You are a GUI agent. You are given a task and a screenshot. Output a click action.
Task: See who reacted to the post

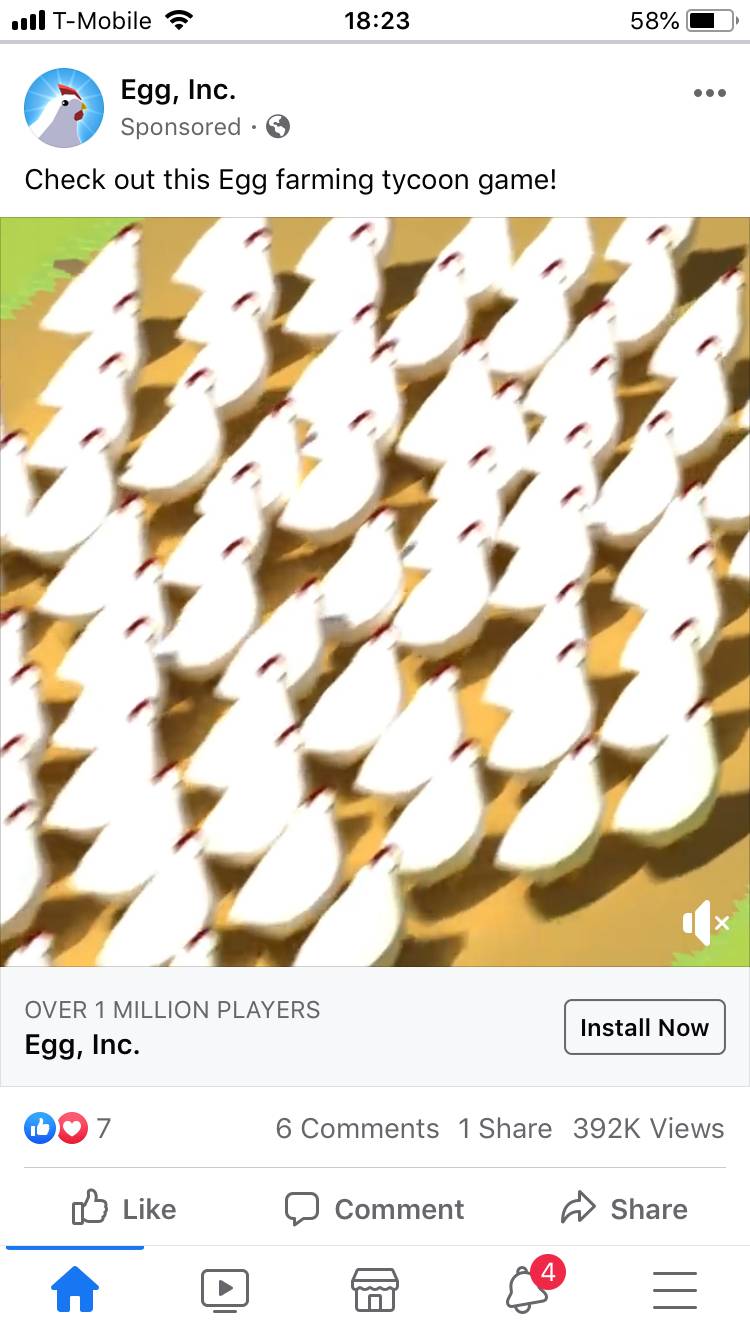(x=68, y=1128)
